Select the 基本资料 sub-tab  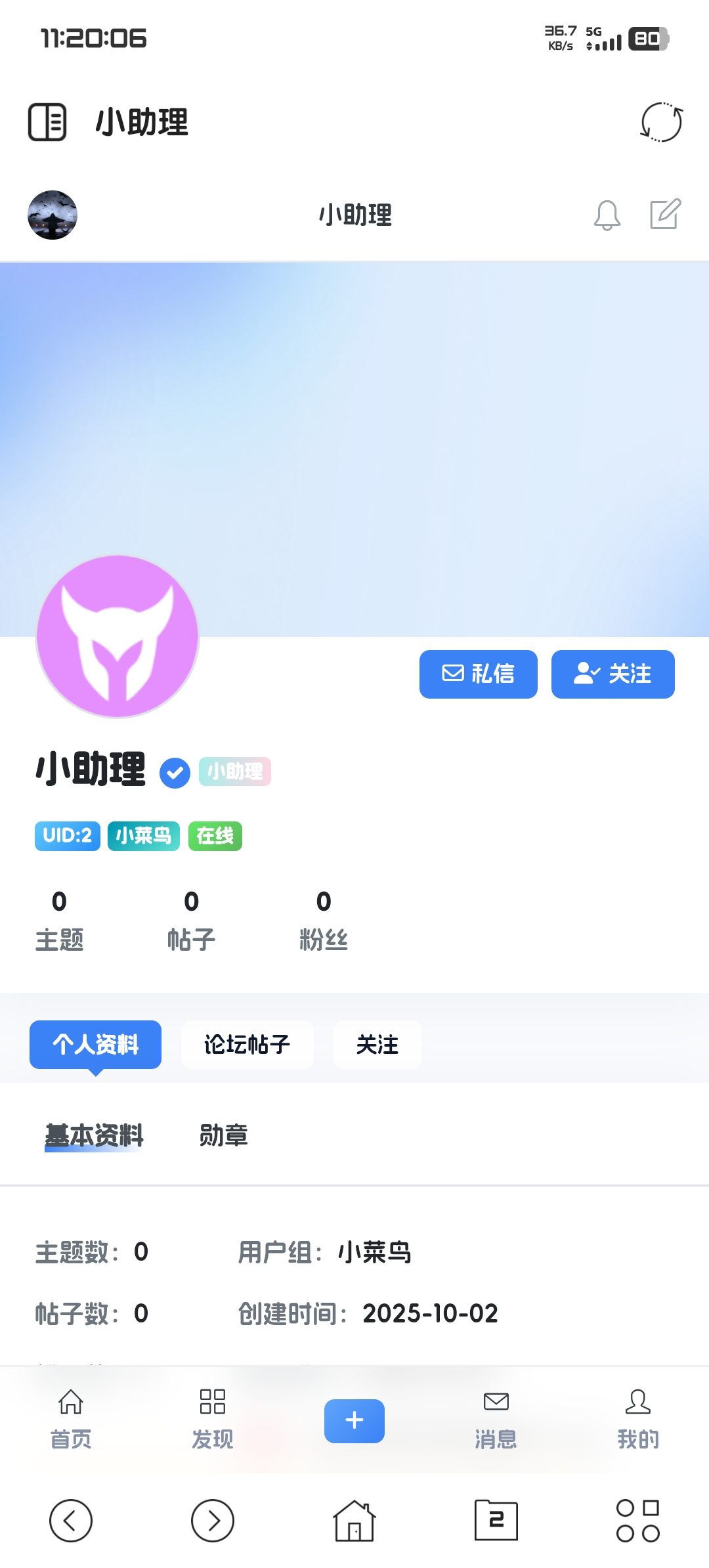(94, 1135)
